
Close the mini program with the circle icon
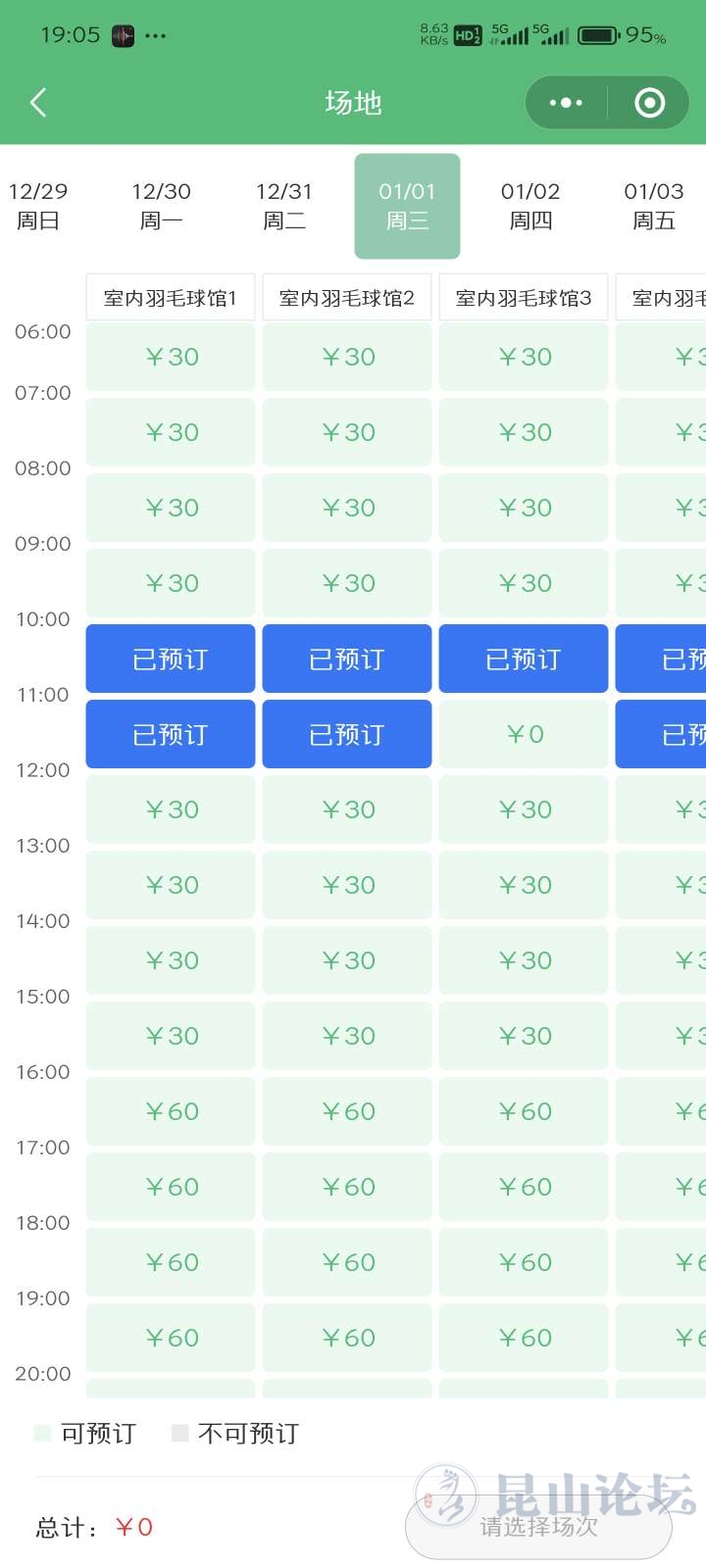click(649, 103)
